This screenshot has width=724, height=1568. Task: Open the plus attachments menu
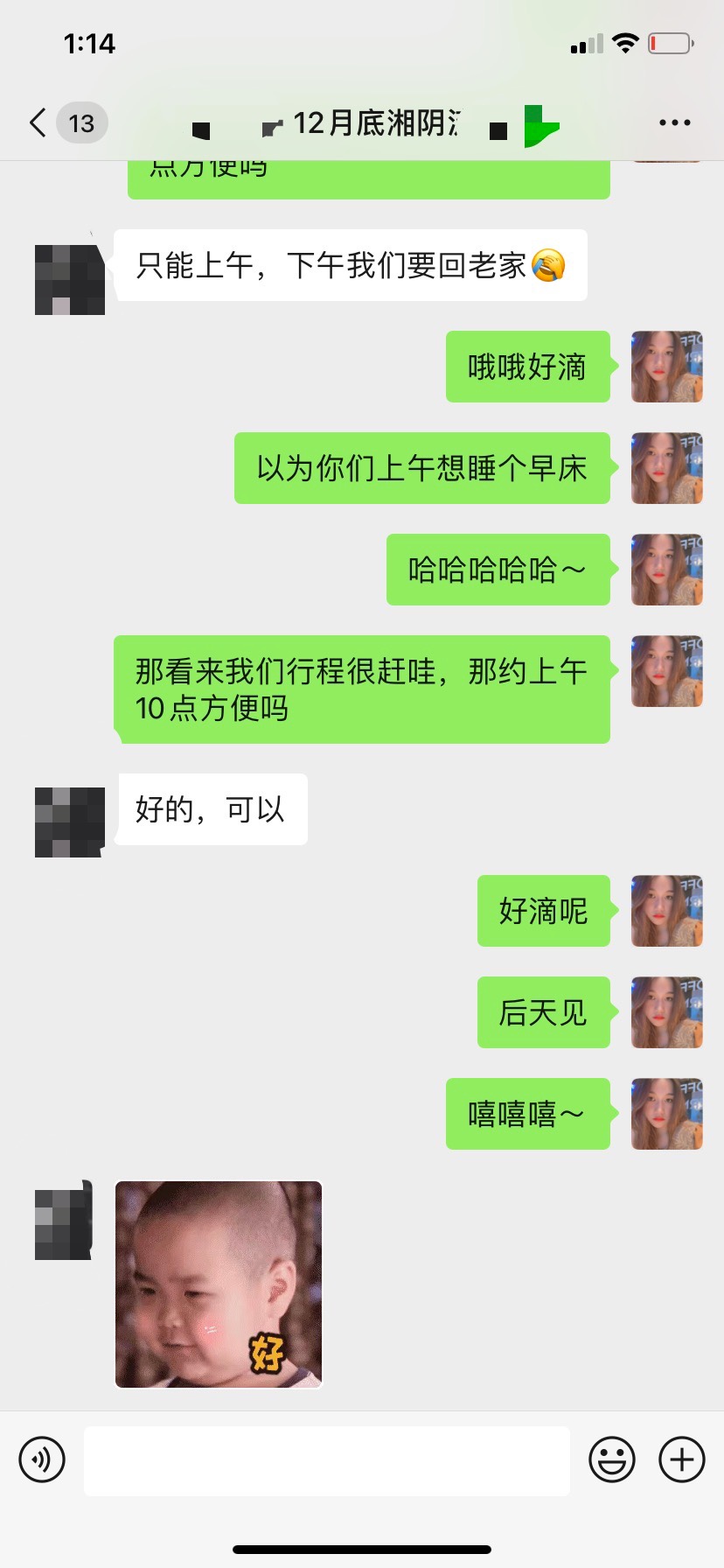[x=682, y=1459]
